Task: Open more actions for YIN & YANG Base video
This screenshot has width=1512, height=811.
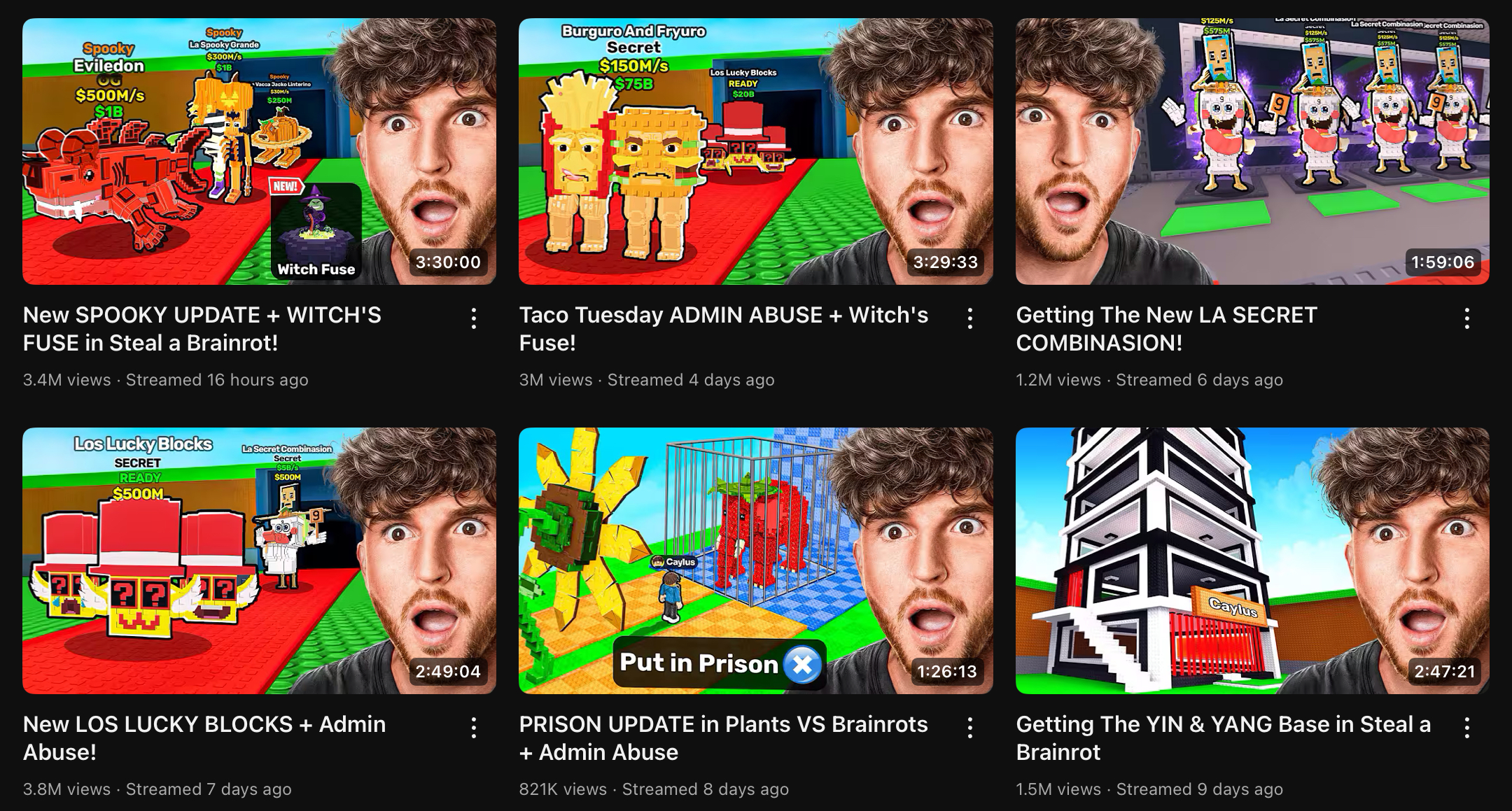Action: (x=1467, y=728)
